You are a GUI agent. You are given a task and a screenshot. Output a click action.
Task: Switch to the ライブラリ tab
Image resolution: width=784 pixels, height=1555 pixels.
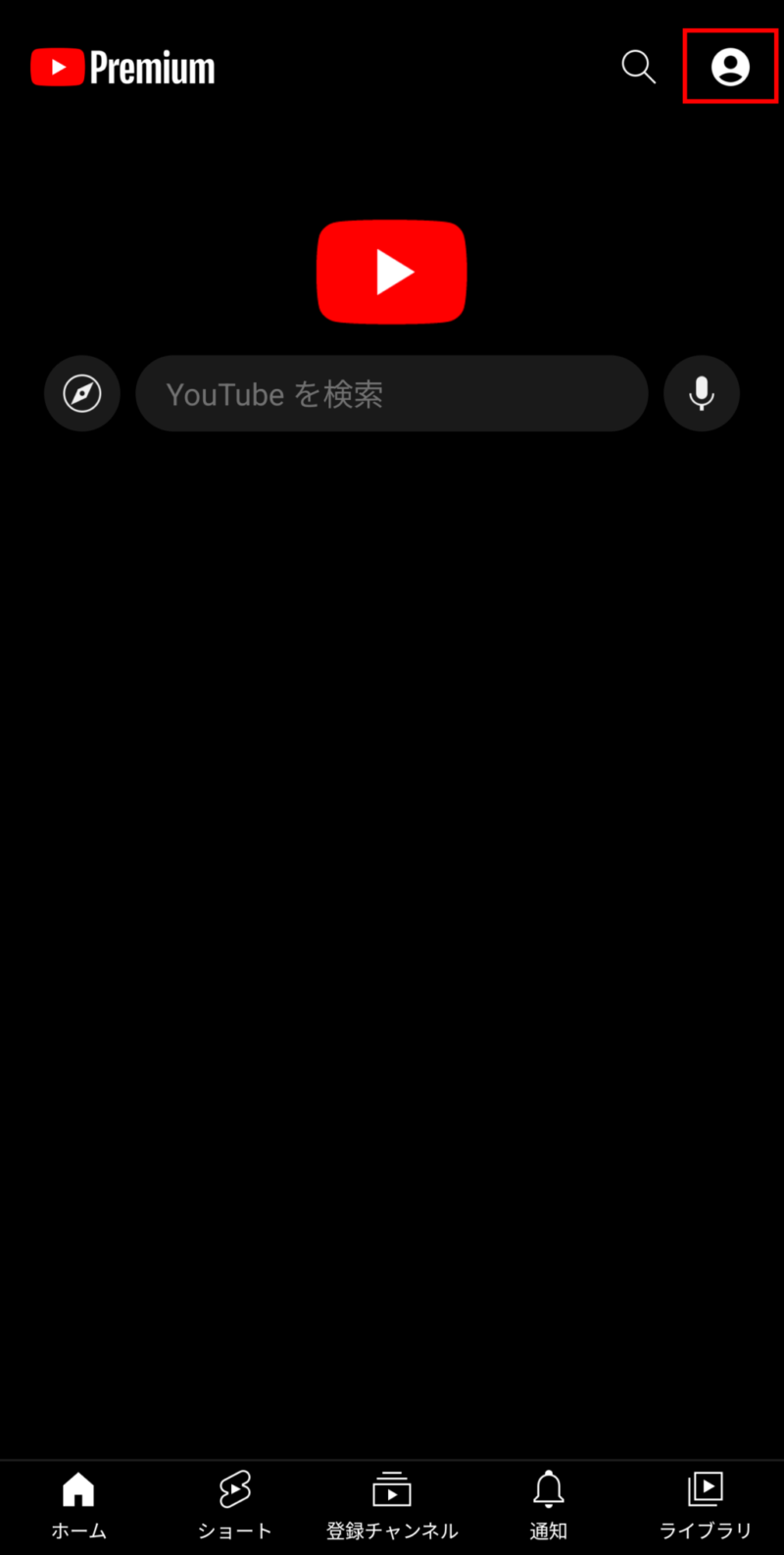(706, 1506)
